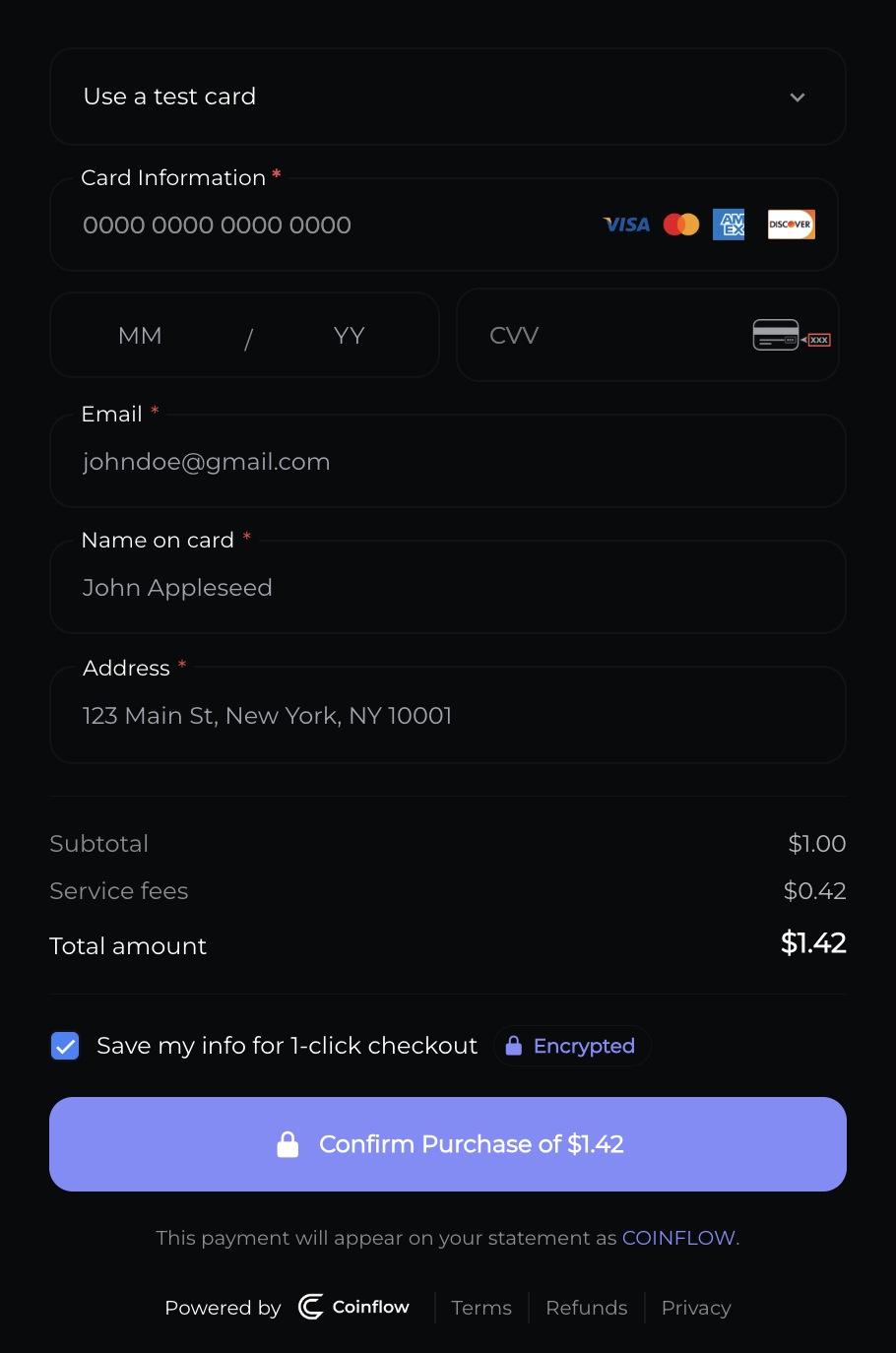Screen dimensions: 896x1353
Task: Tap the YY expiry year field
Action: pos(349,336)
